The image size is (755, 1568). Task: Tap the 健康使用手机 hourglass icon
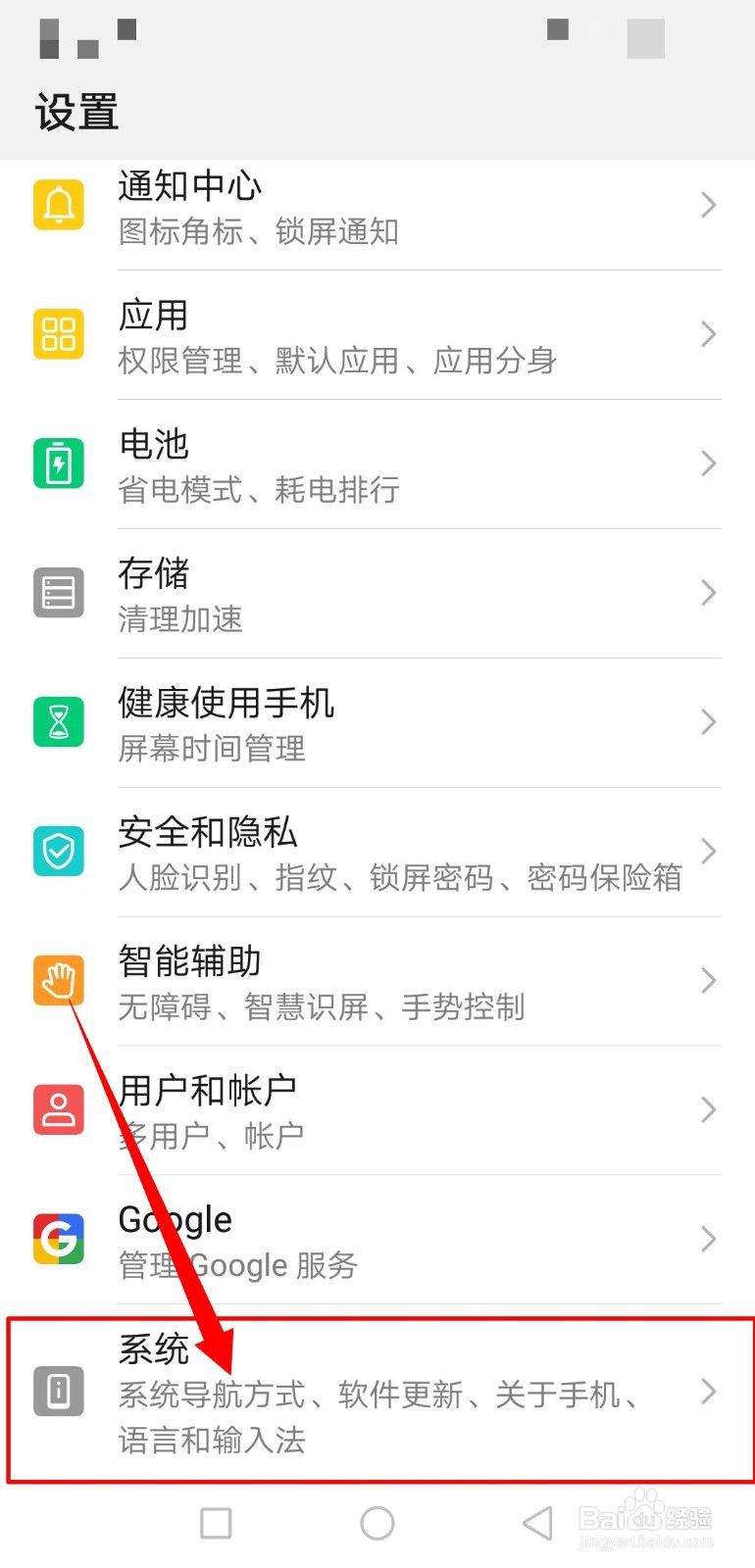pyautogui.click(x=58, y=722)
